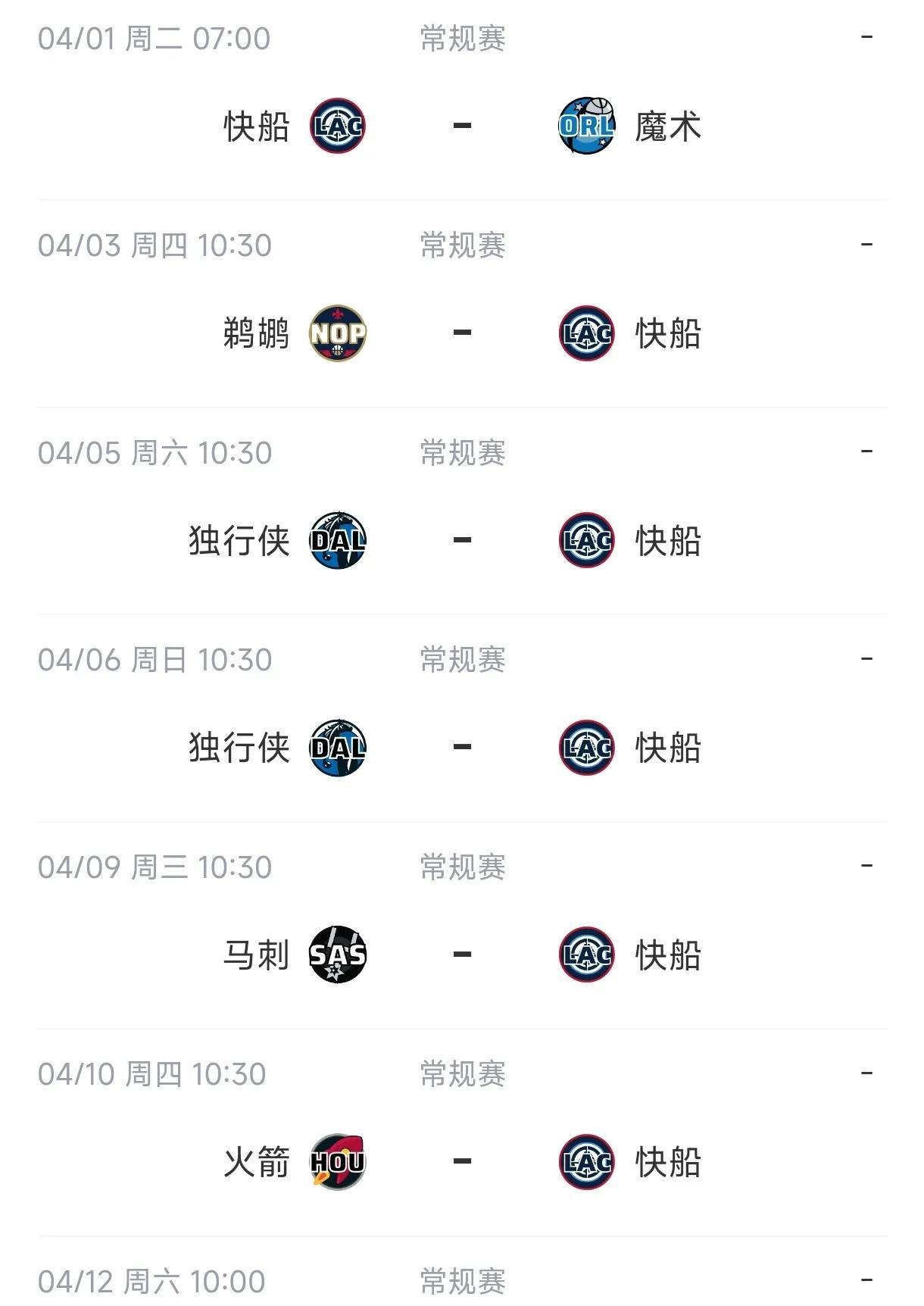
Task: Select the Rockets HOU logo
Action: (336, 1164)
